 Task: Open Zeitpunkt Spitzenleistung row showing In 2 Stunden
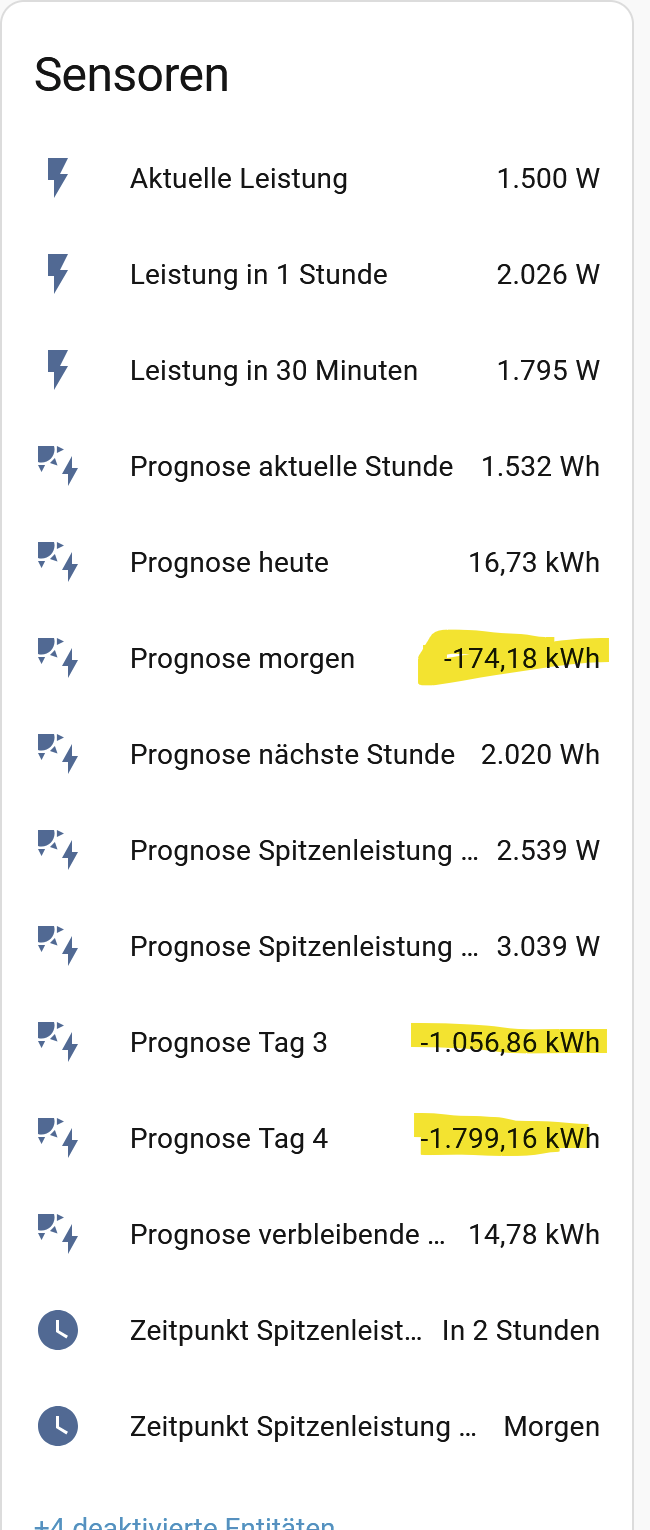[x=275, y=1331]
